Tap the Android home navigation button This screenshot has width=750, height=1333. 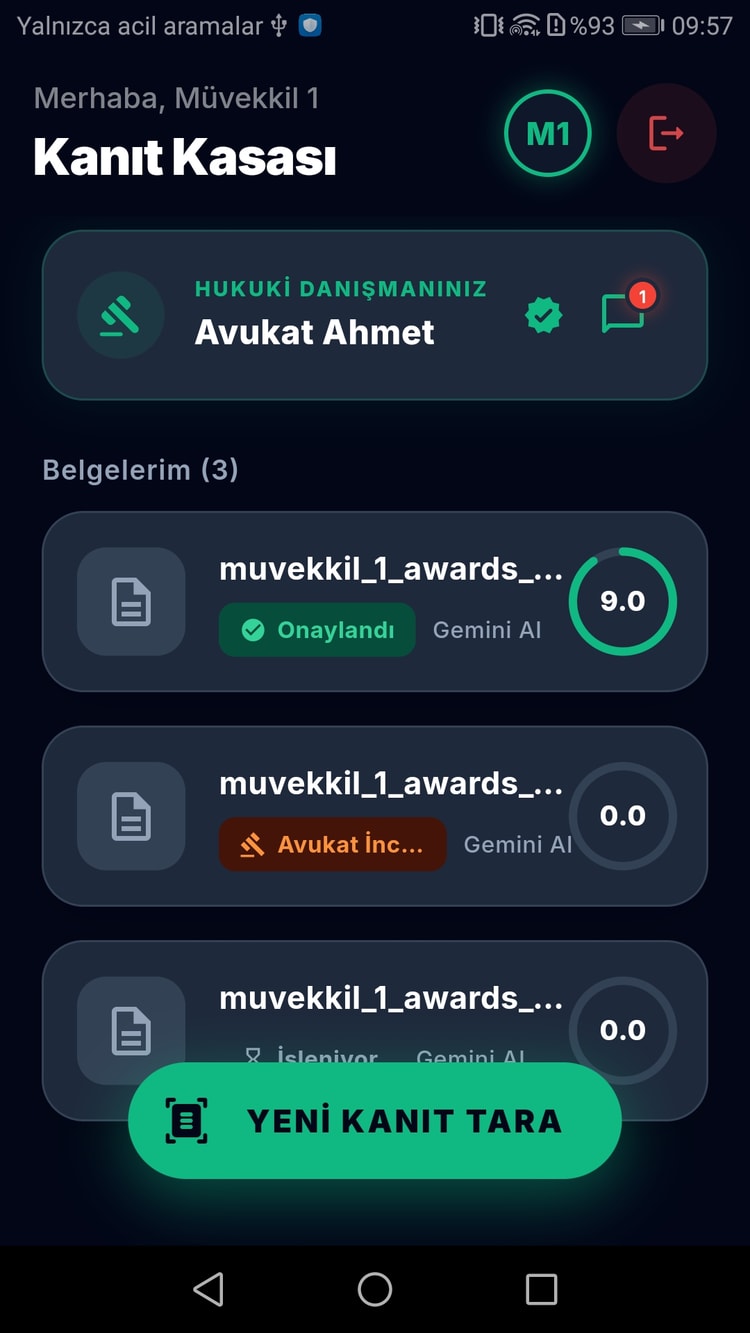pyautogui.click(x=374, y=1288)
